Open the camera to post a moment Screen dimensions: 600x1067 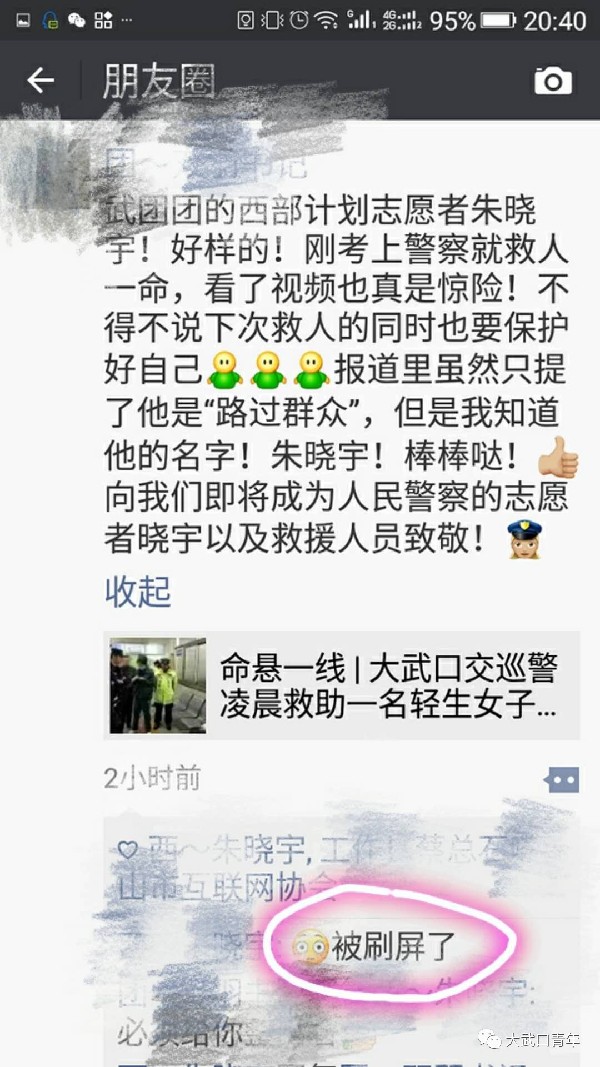click(553, 81)
